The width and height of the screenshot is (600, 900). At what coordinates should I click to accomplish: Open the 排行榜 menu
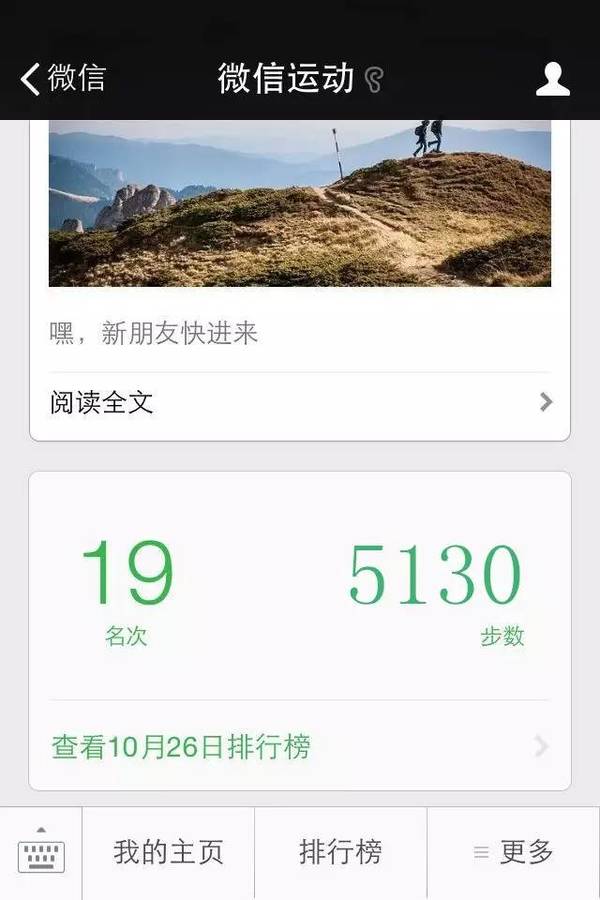(341, 853)
